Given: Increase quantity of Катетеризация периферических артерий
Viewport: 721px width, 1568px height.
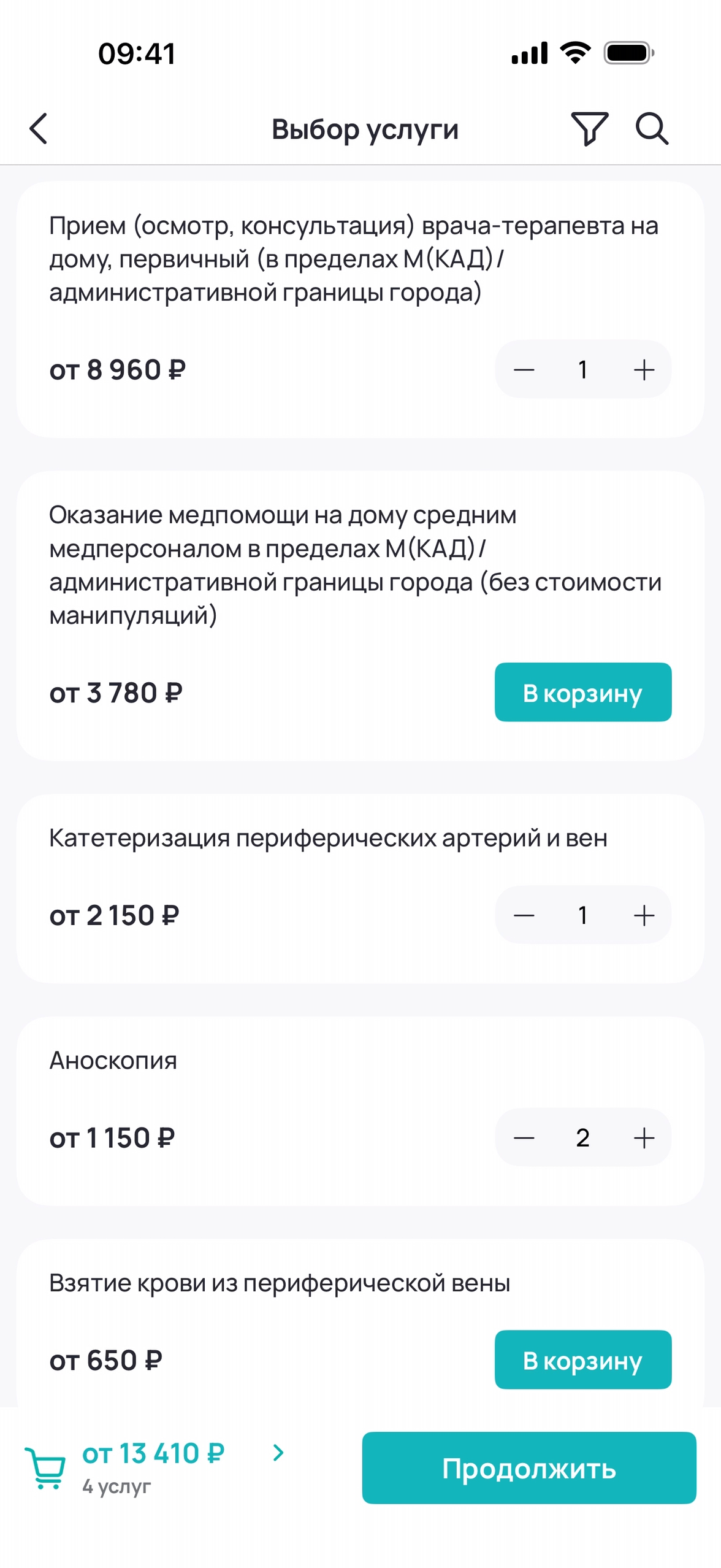Looking at the screenshot, I should pyautogui.click(x=644, y=915).
